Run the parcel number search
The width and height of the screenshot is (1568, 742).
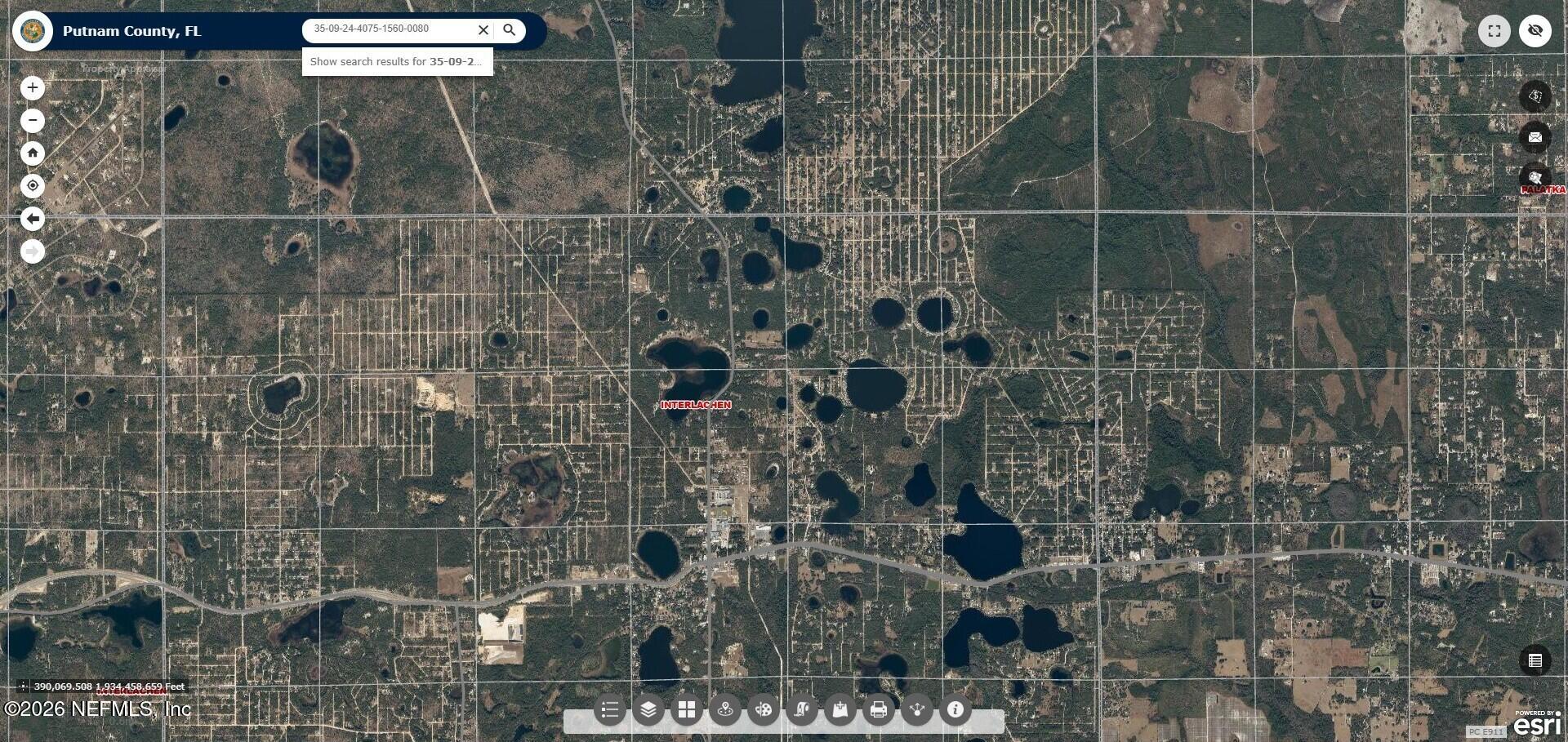coord(510,30)
